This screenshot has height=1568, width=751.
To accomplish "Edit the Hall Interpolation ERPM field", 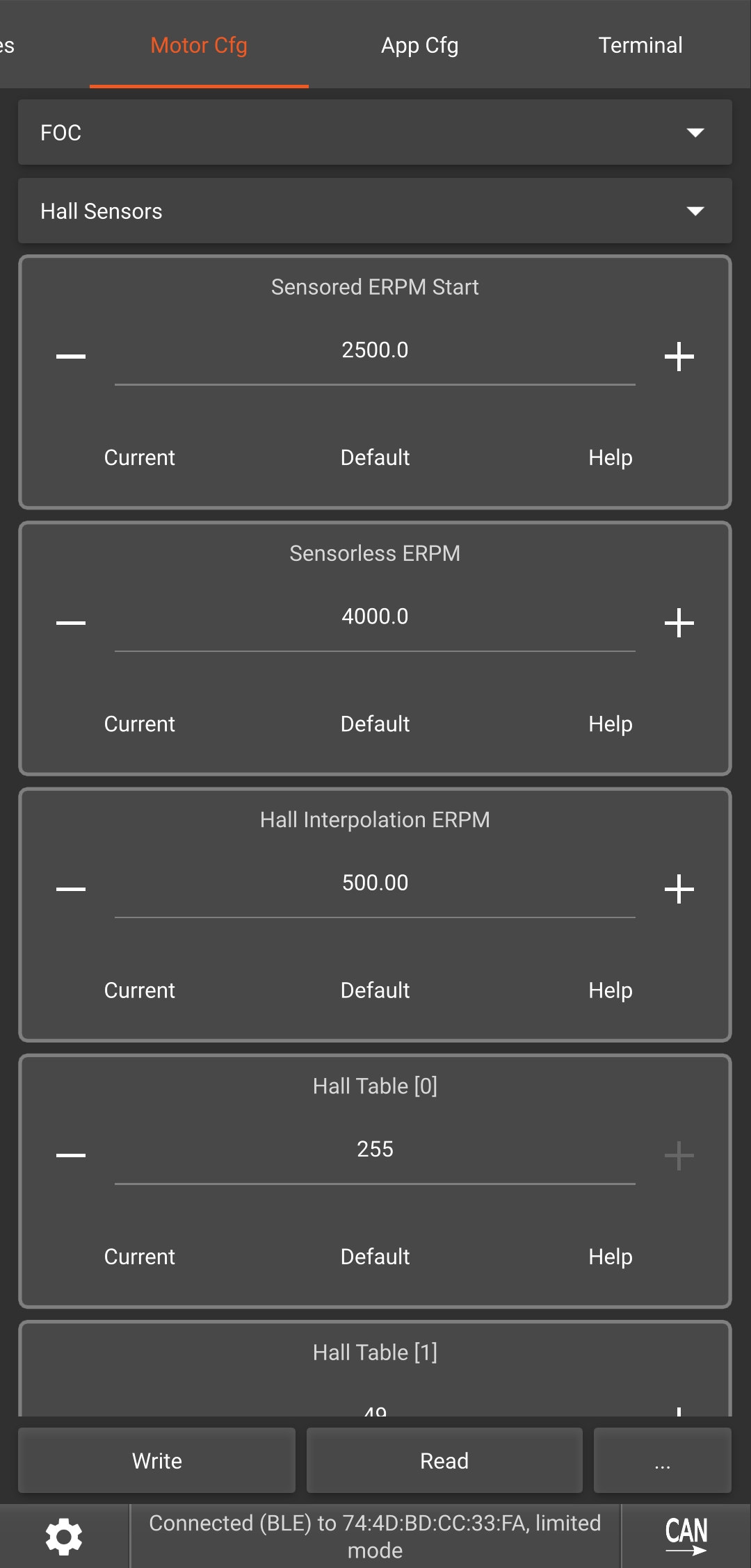I will (375, 883).
